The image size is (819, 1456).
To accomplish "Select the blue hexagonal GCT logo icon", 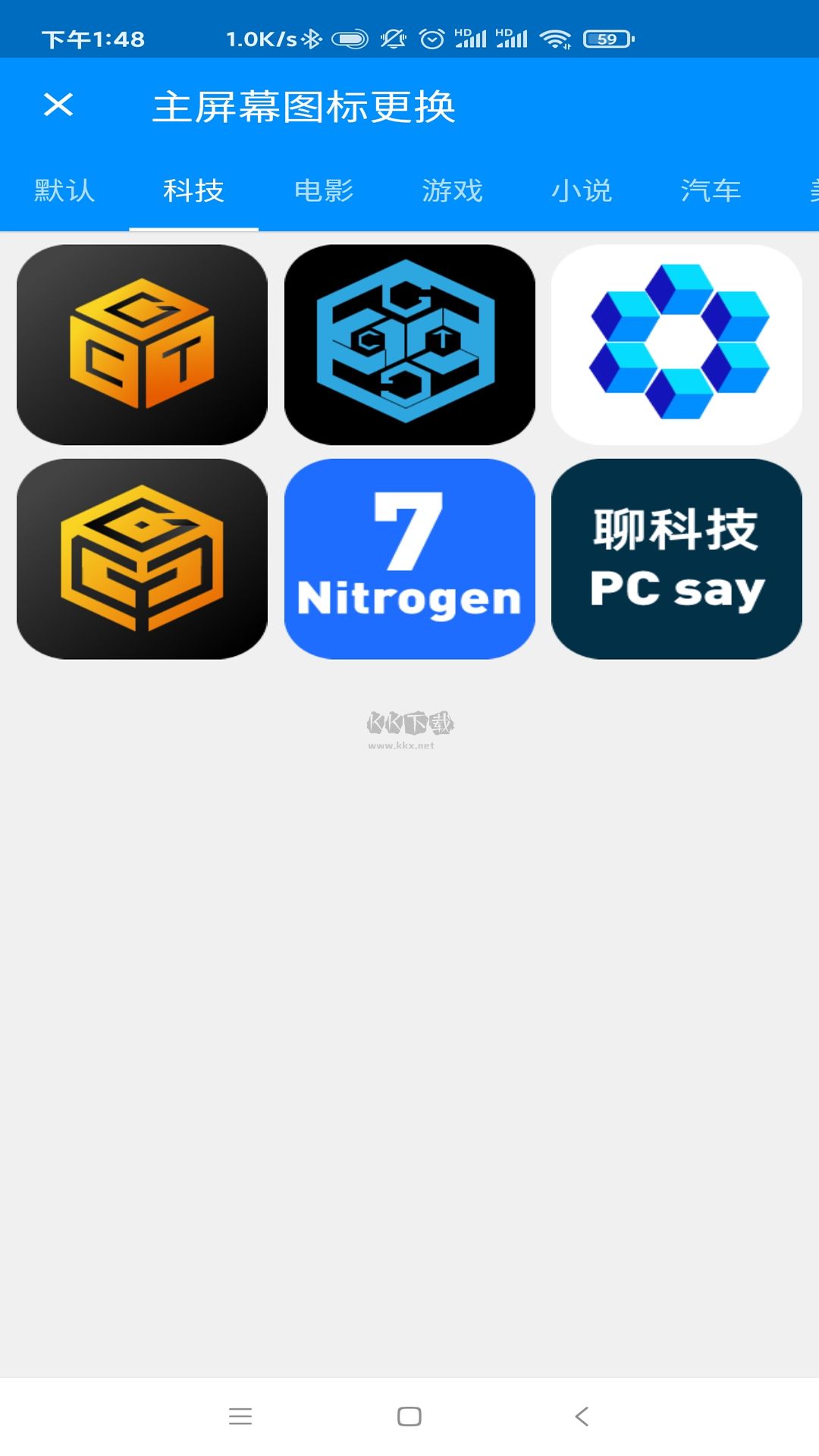I will coord(409,343).
